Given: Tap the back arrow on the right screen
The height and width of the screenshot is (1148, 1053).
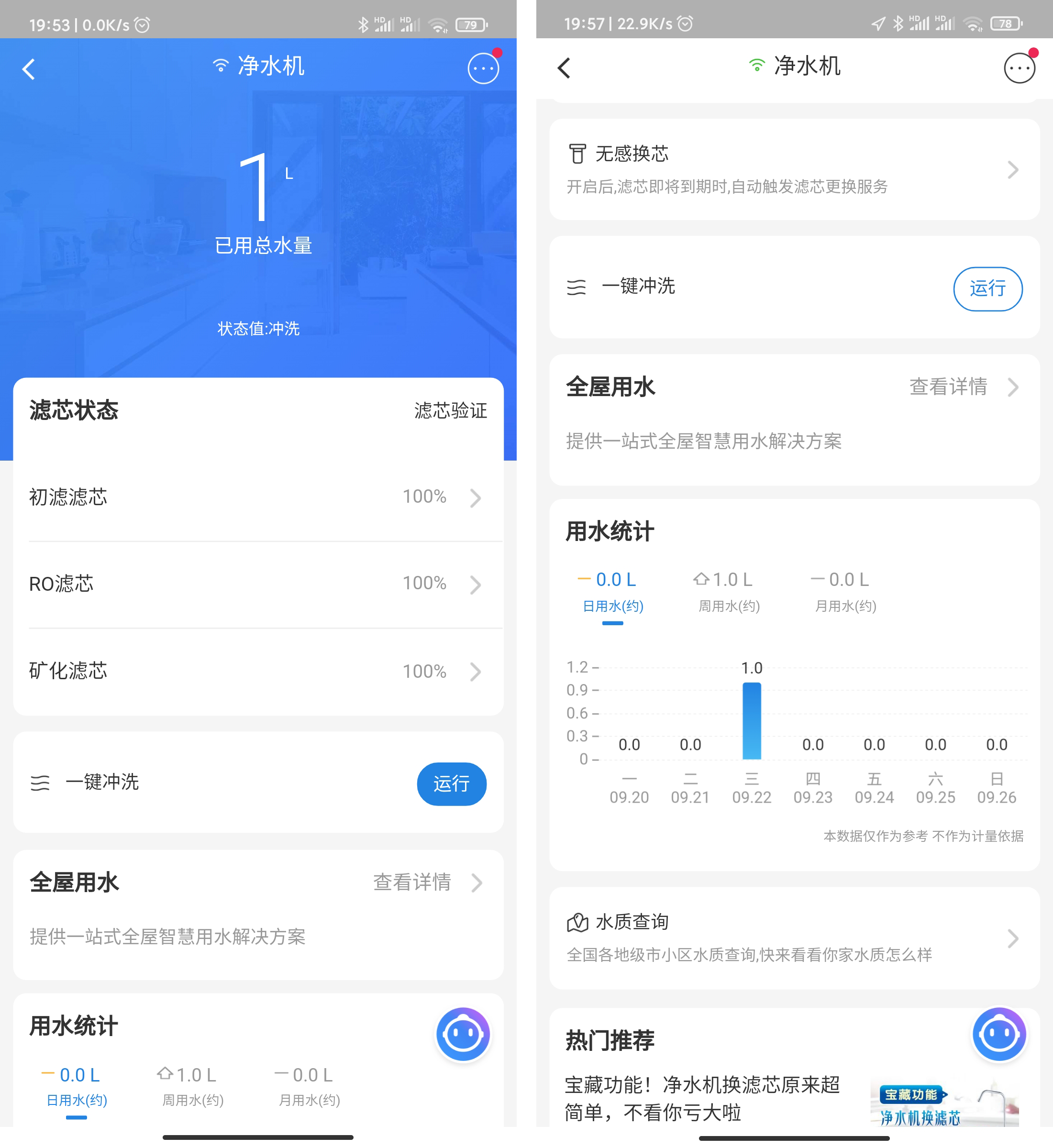Looking at the screenshot, I should pyautogui.click(x=564, y=66).
